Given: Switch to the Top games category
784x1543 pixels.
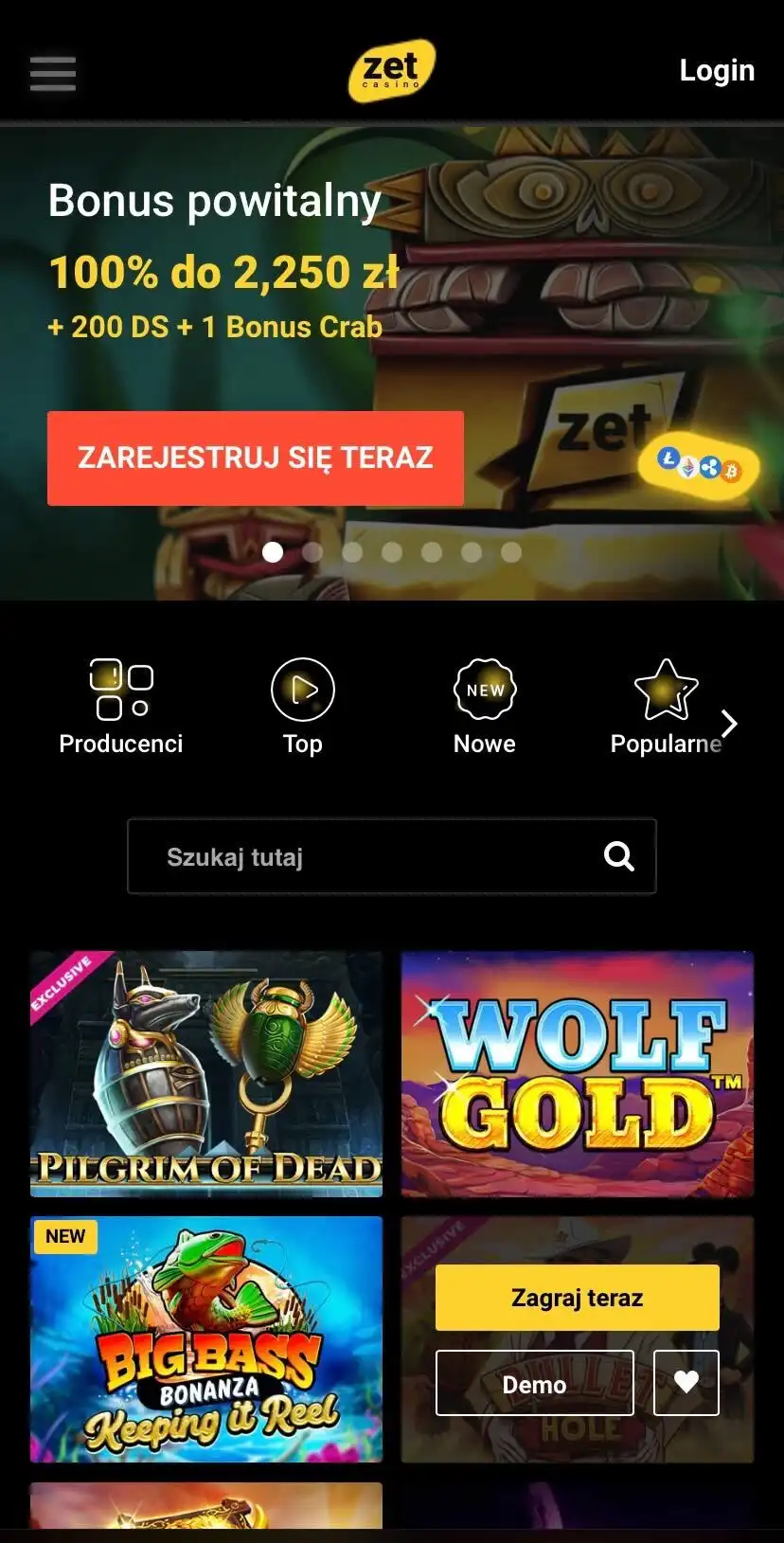Looking at the screenshot, I should pos(303,707).
